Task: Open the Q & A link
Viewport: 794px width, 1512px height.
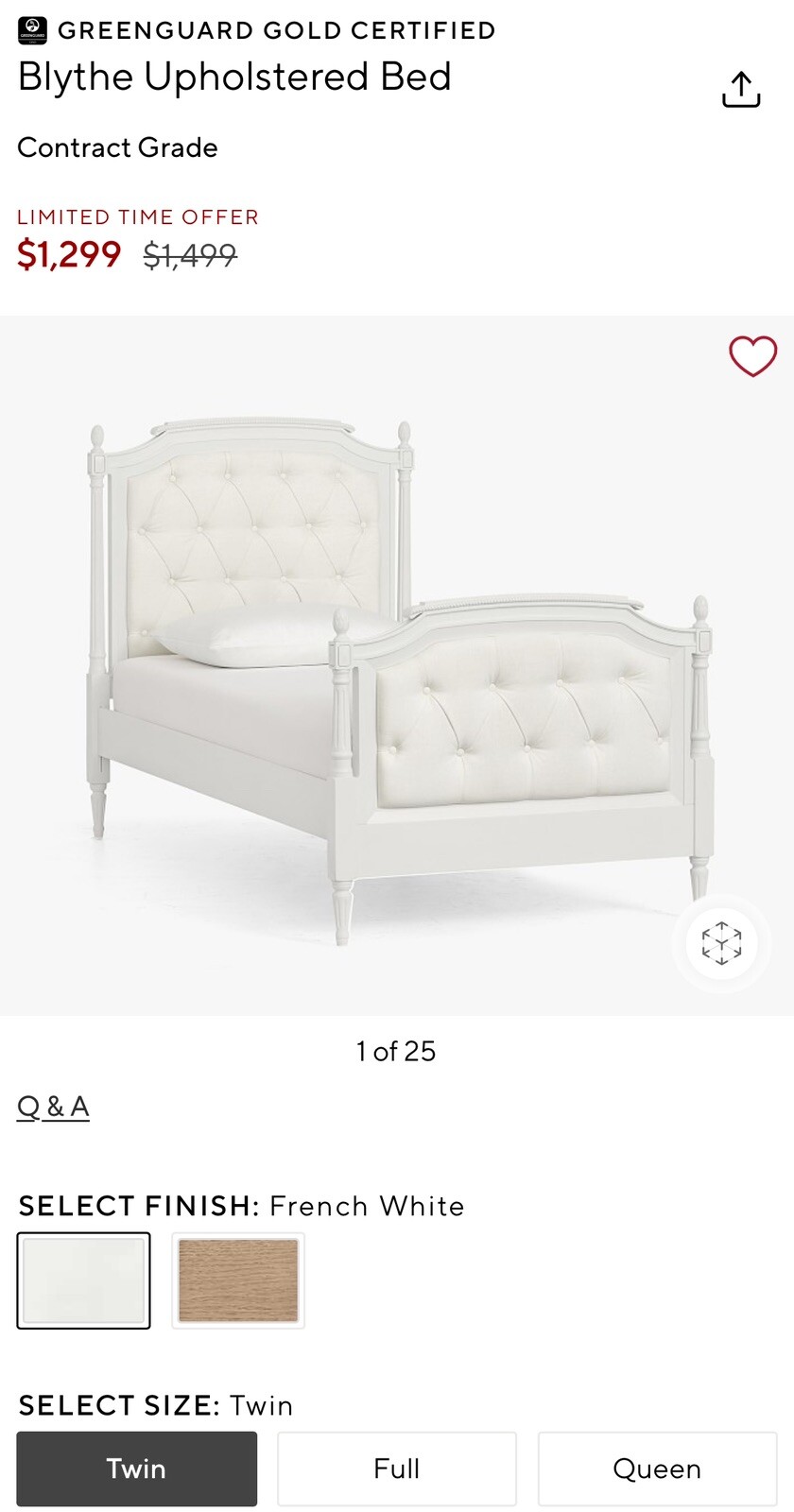Action: 53,1106
